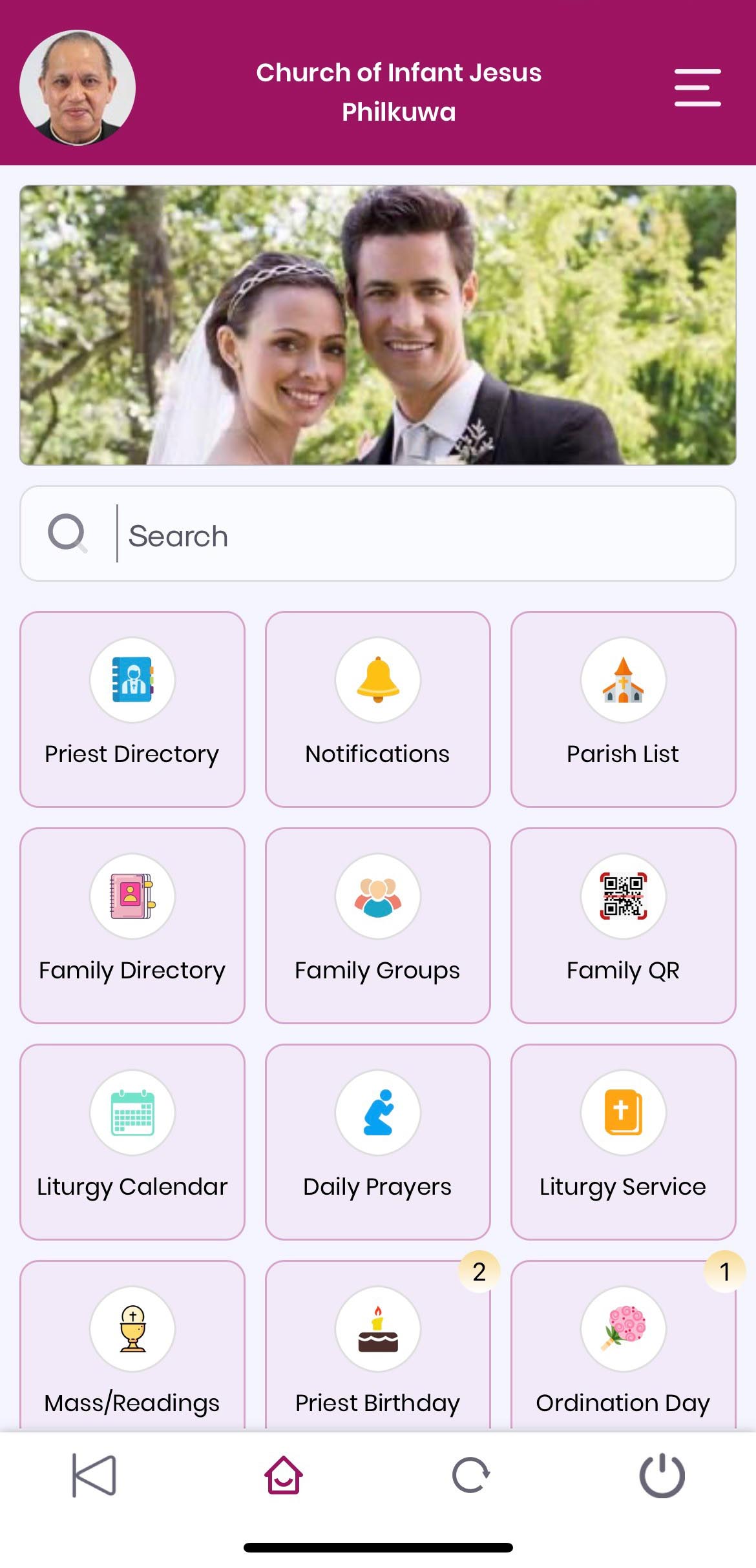This screenshot has width=756, height=1568.
Task: Open Liturgy Service
Action: pyautogui.click(x=624, y=1142)
